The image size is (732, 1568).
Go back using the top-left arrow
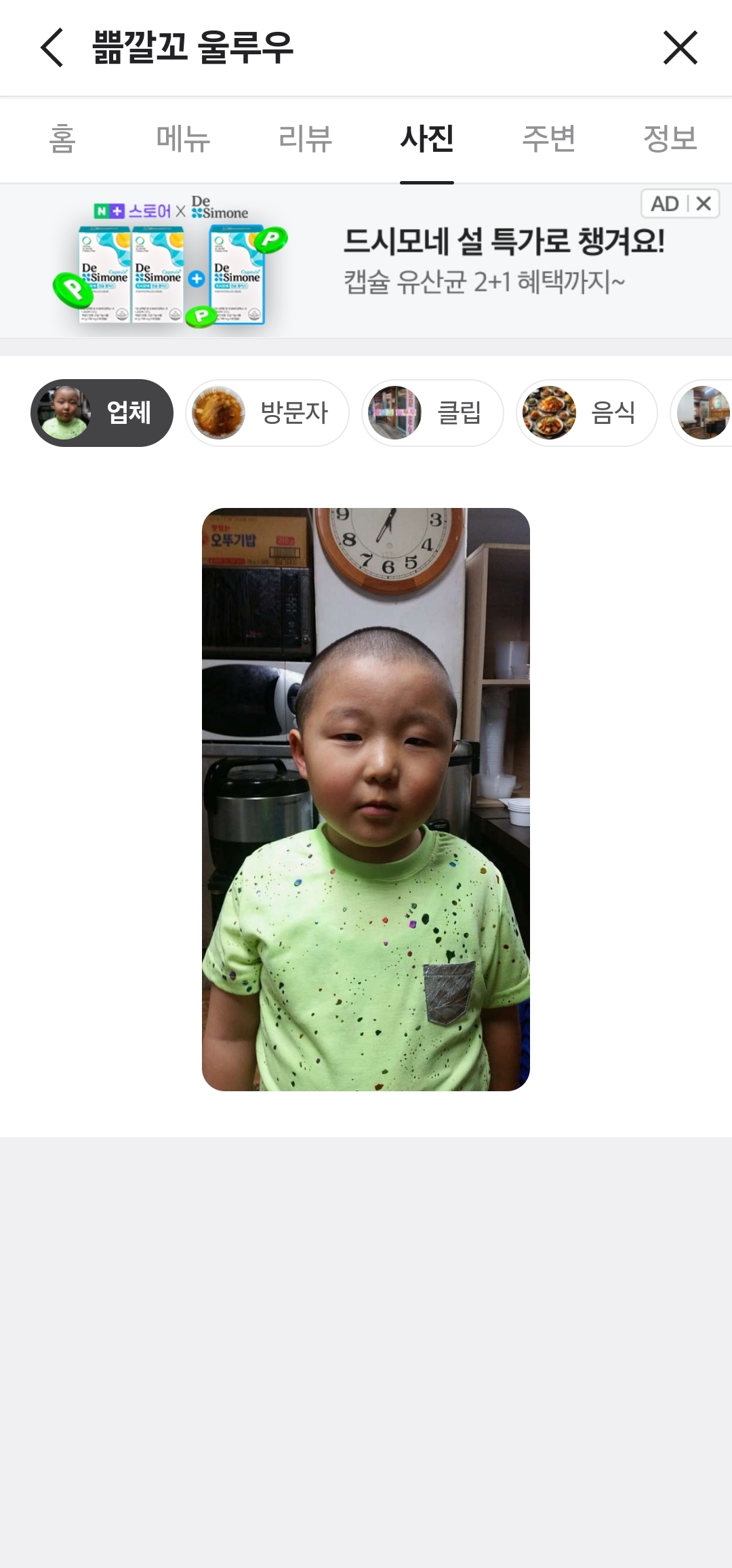tap(52, 47)
